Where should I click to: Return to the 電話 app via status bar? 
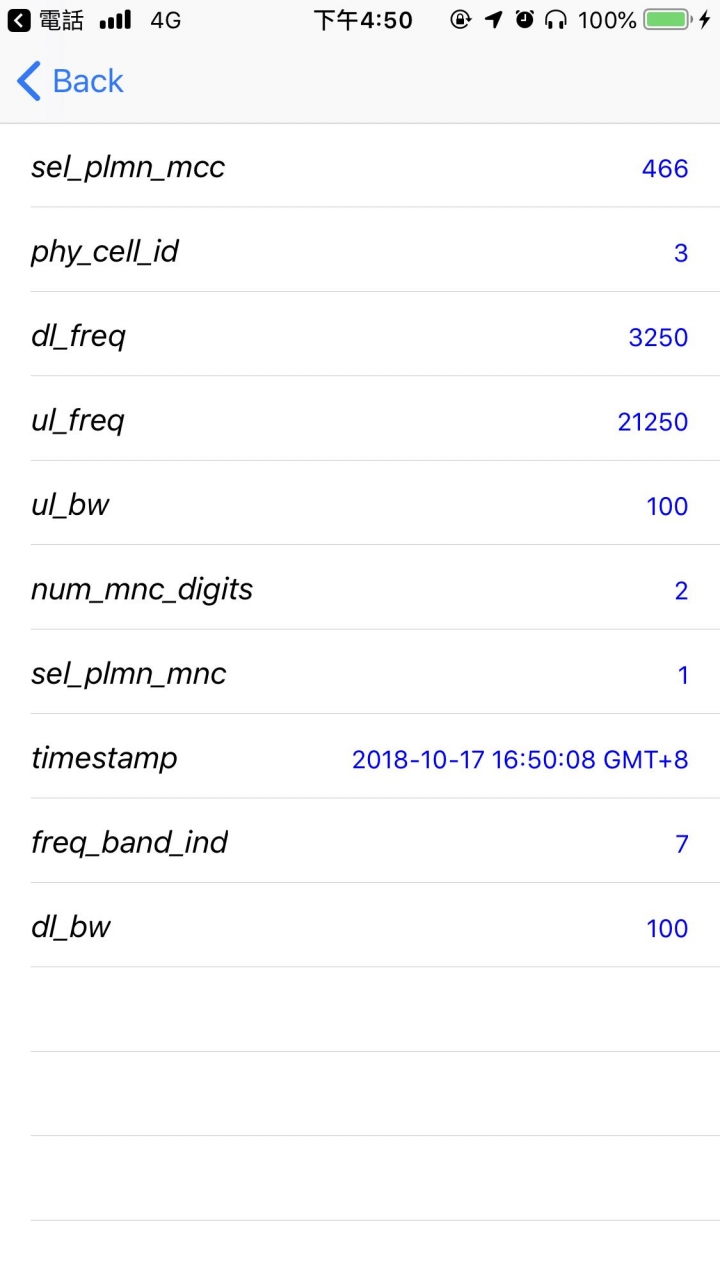click(x=46, y=19)
